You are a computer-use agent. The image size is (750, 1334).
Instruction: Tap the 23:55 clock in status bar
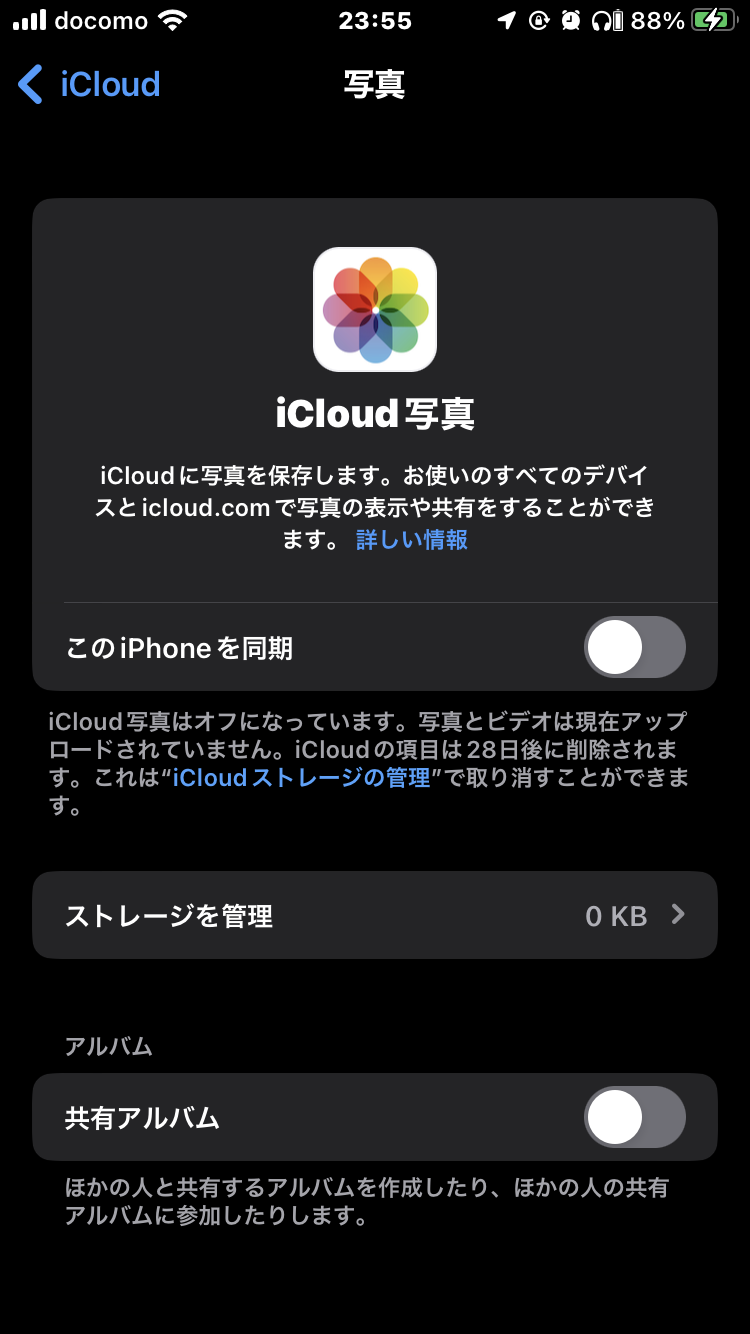(375, 20)
